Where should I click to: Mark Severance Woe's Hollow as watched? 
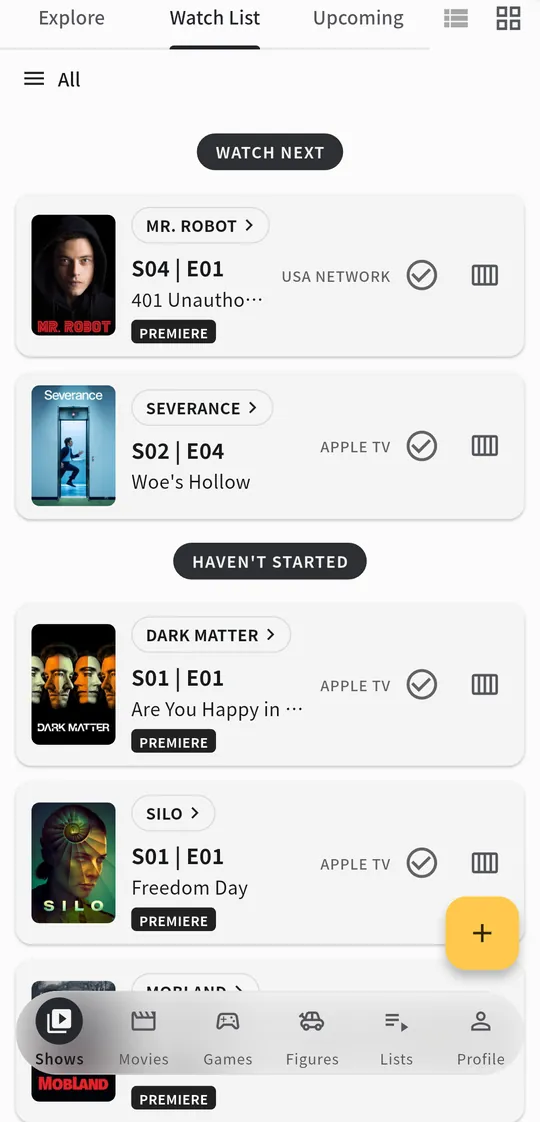[x=422, y=446]
